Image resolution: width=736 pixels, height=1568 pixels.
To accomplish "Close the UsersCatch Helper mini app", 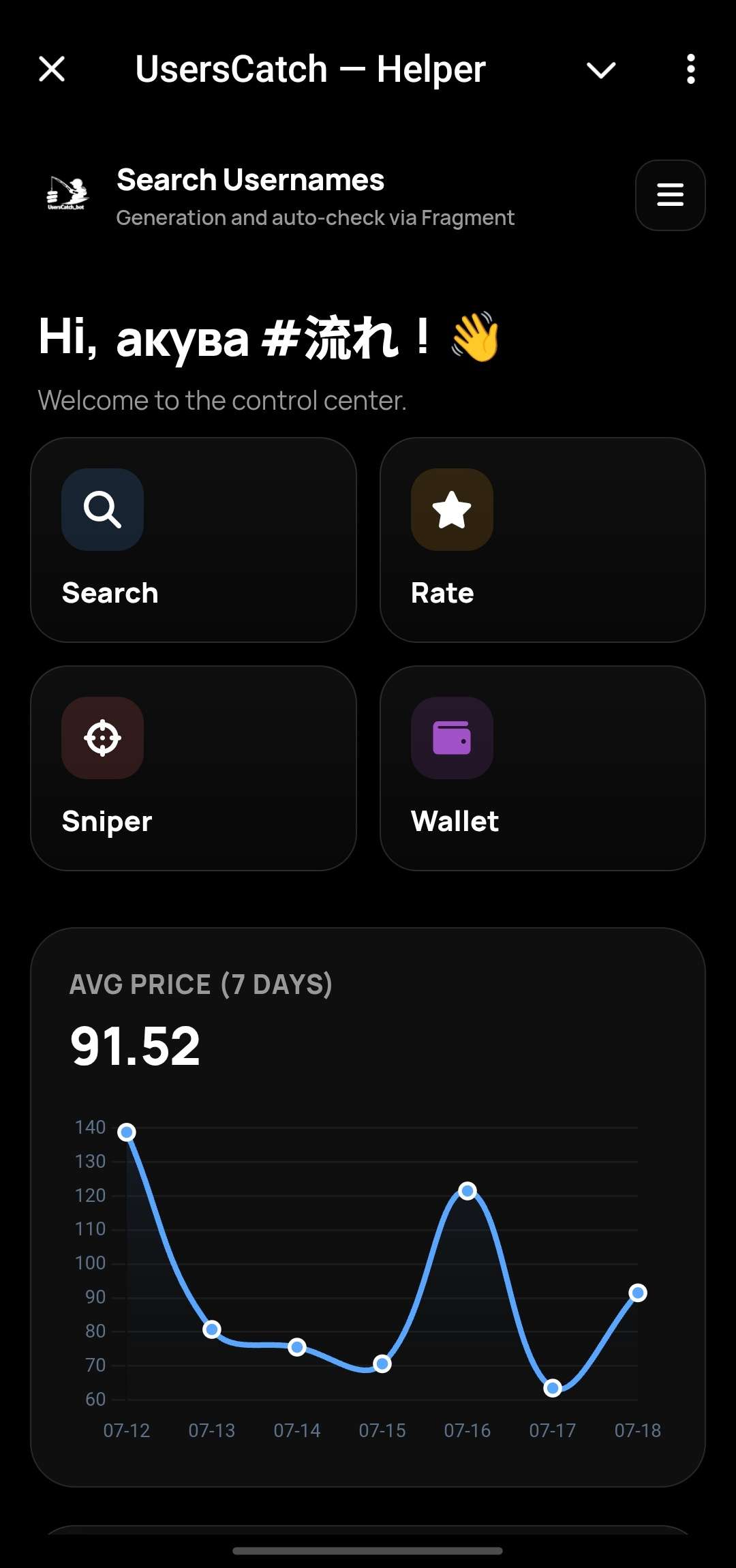I will coord(52,69).
